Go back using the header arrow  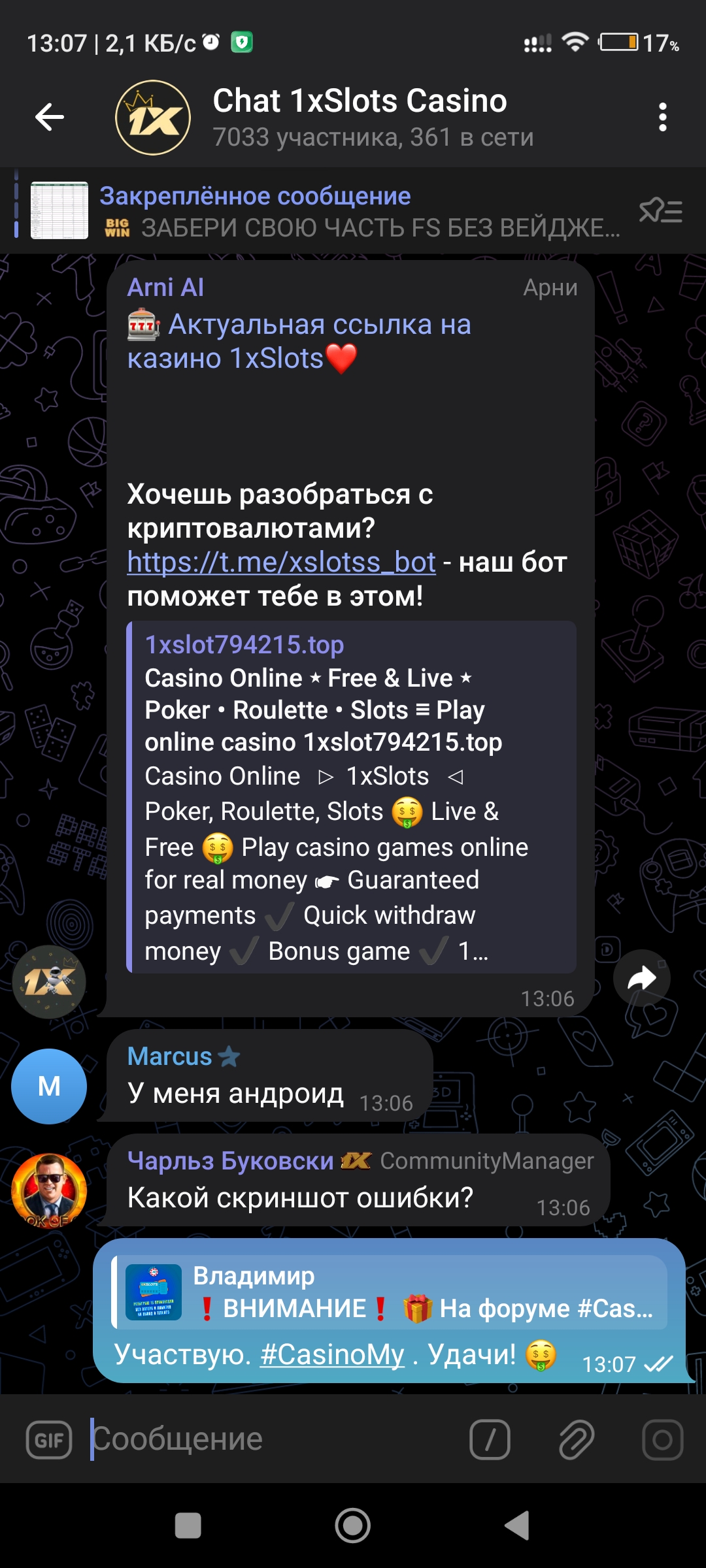point(50,118)
